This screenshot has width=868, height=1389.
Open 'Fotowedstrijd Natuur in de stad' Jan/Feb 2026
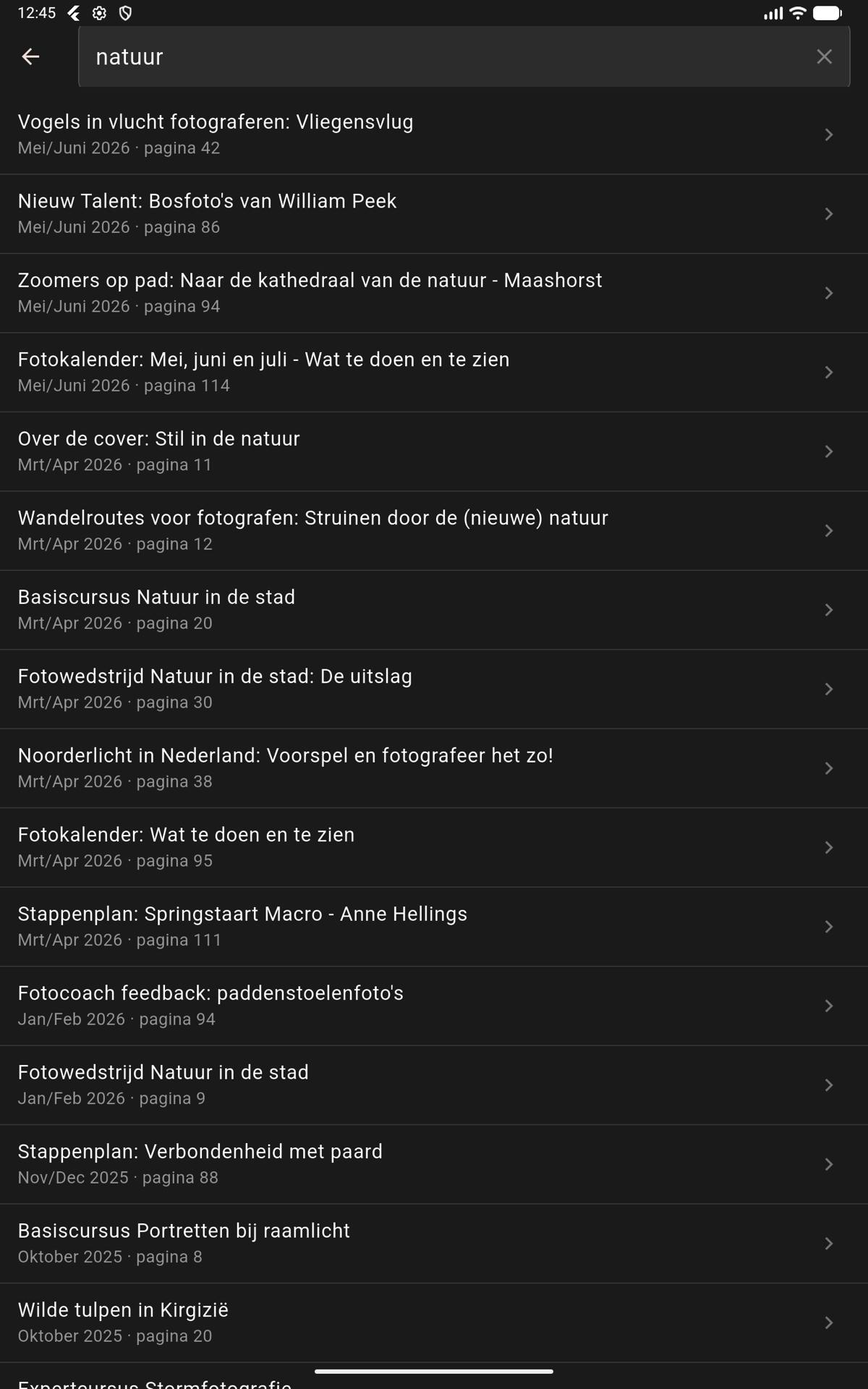[x=434, y=1085]
